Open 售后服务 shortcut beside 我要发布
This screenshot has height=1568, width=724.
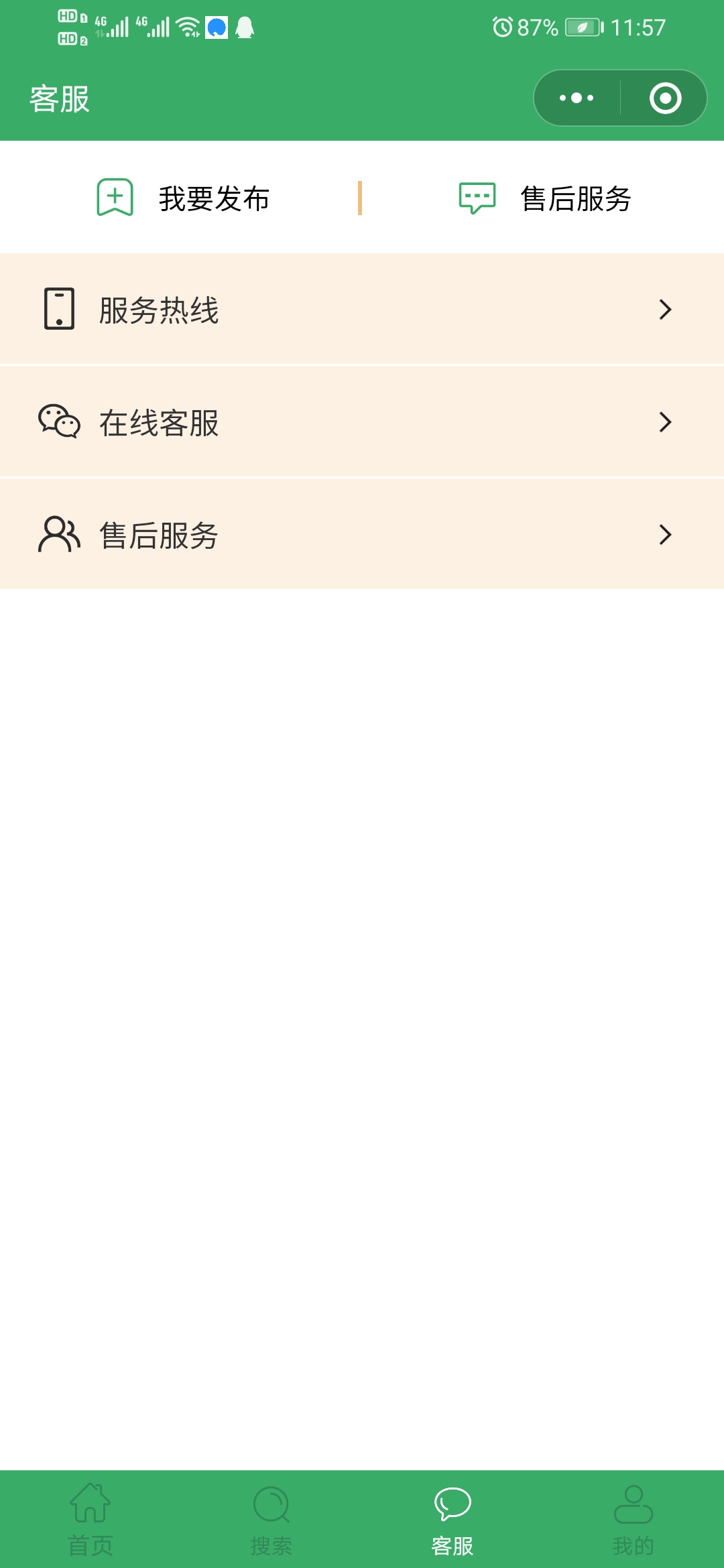click(544, 198)
